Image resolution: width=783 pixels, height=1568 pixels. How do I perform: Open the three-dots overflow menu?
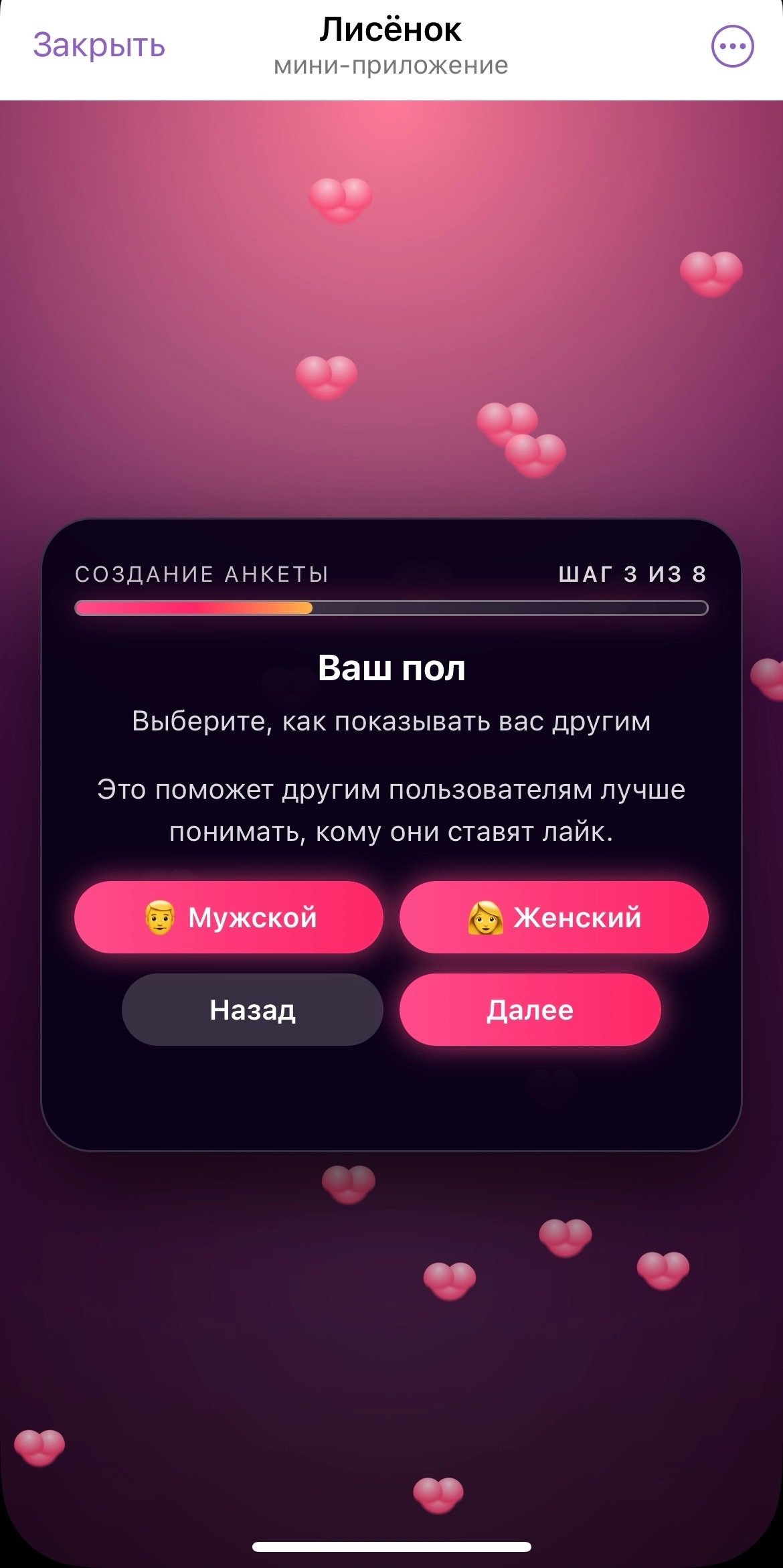(x=732, y=46)
